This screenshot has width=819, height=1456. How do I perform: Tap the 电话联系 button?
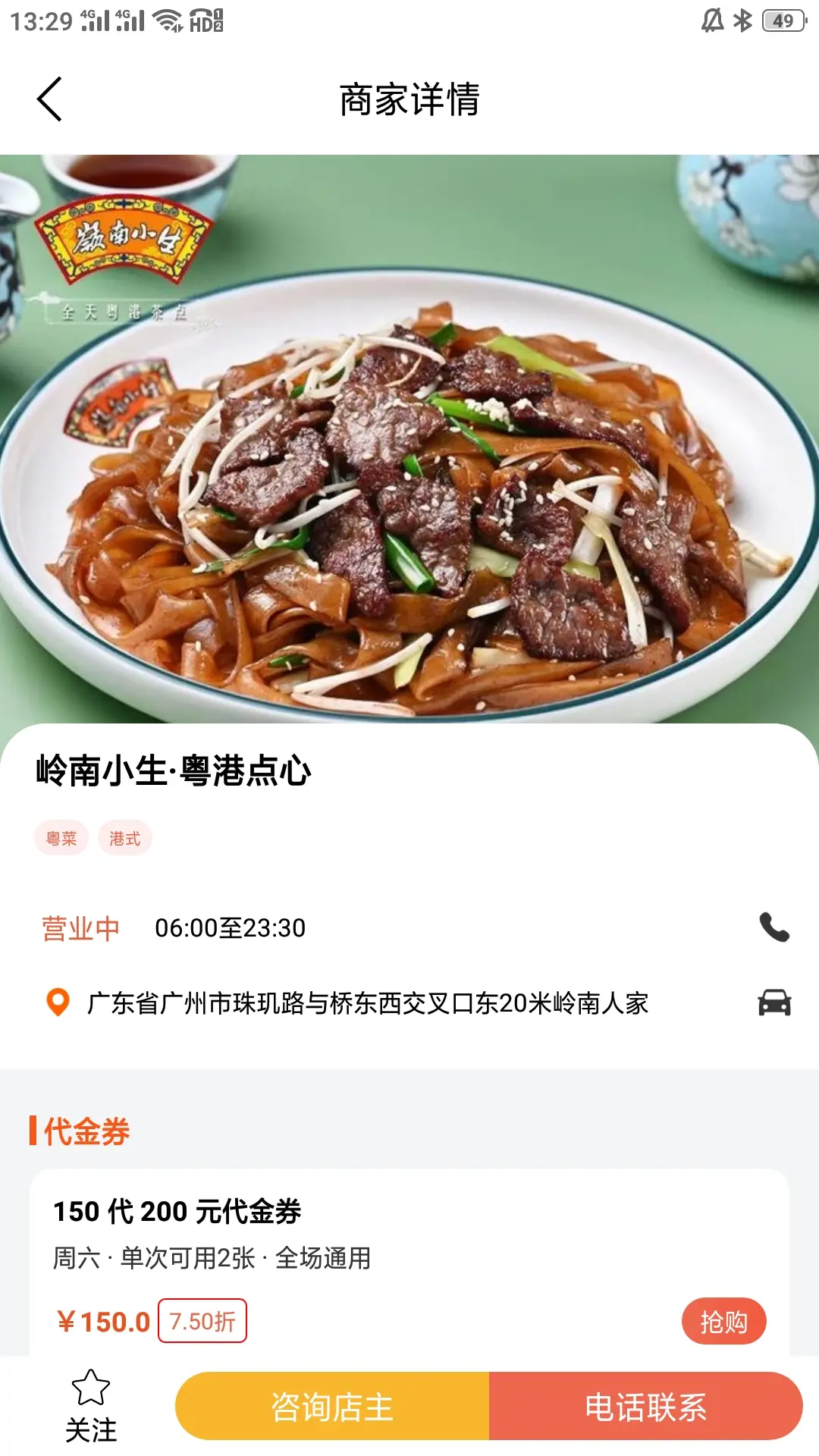click(x=646, y=1407)
